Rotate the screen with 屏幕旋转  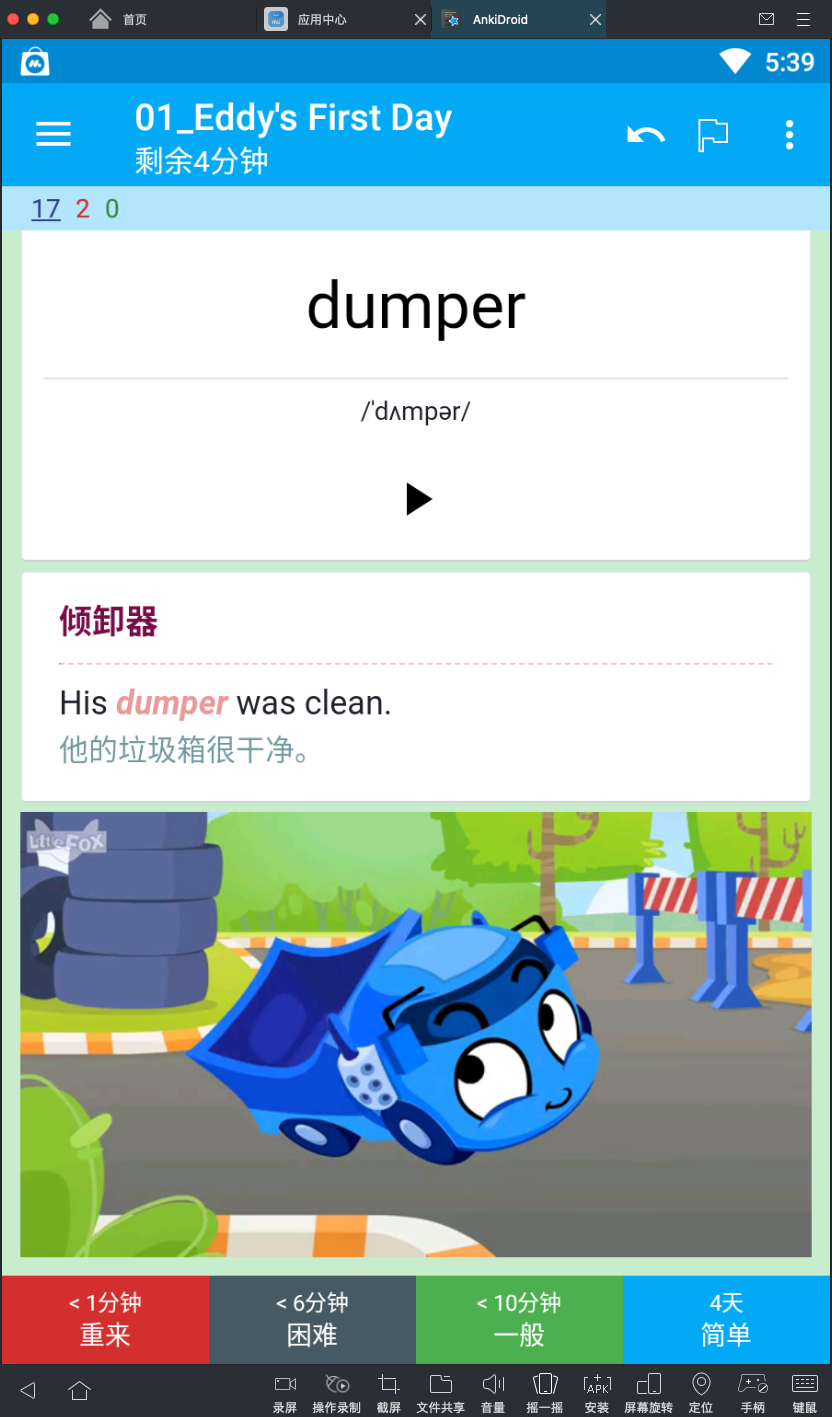648,1391
